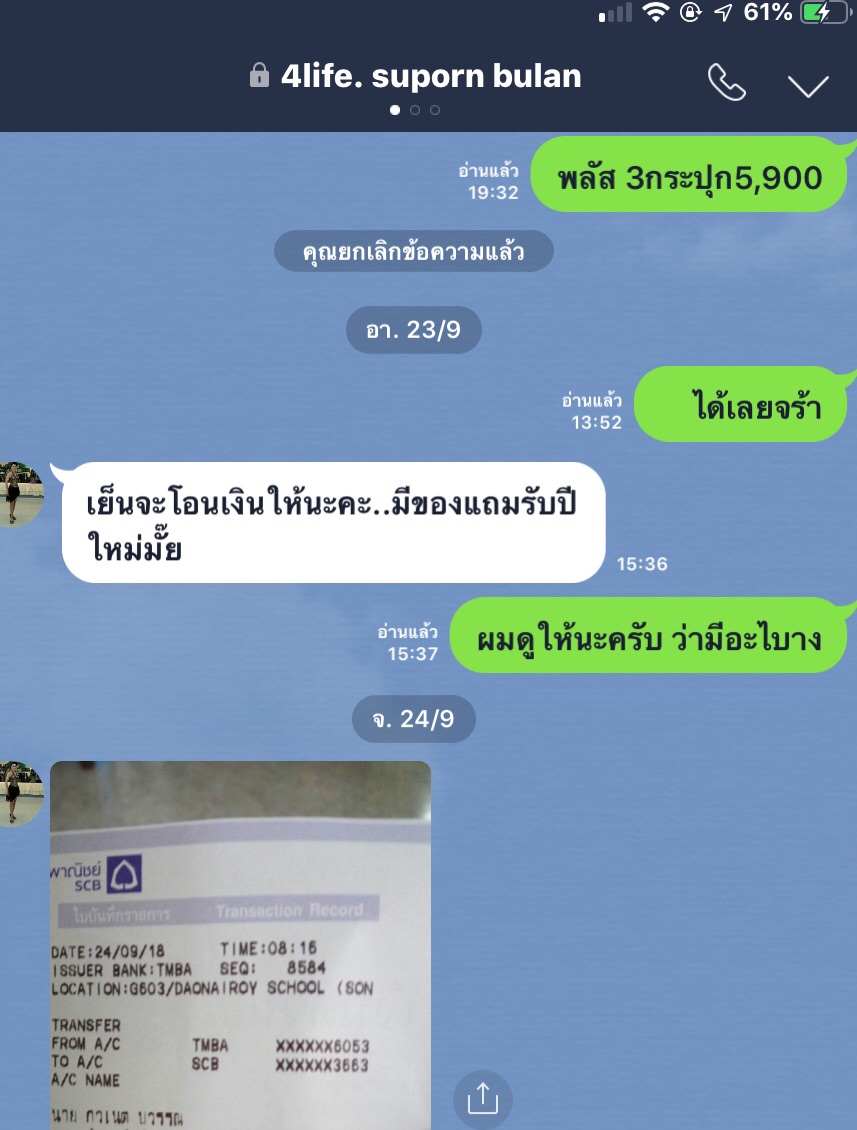Expand the chat options chevron
Viewport: 857px width, 1130px height.
pyautogui.click(x=808, y=86)
